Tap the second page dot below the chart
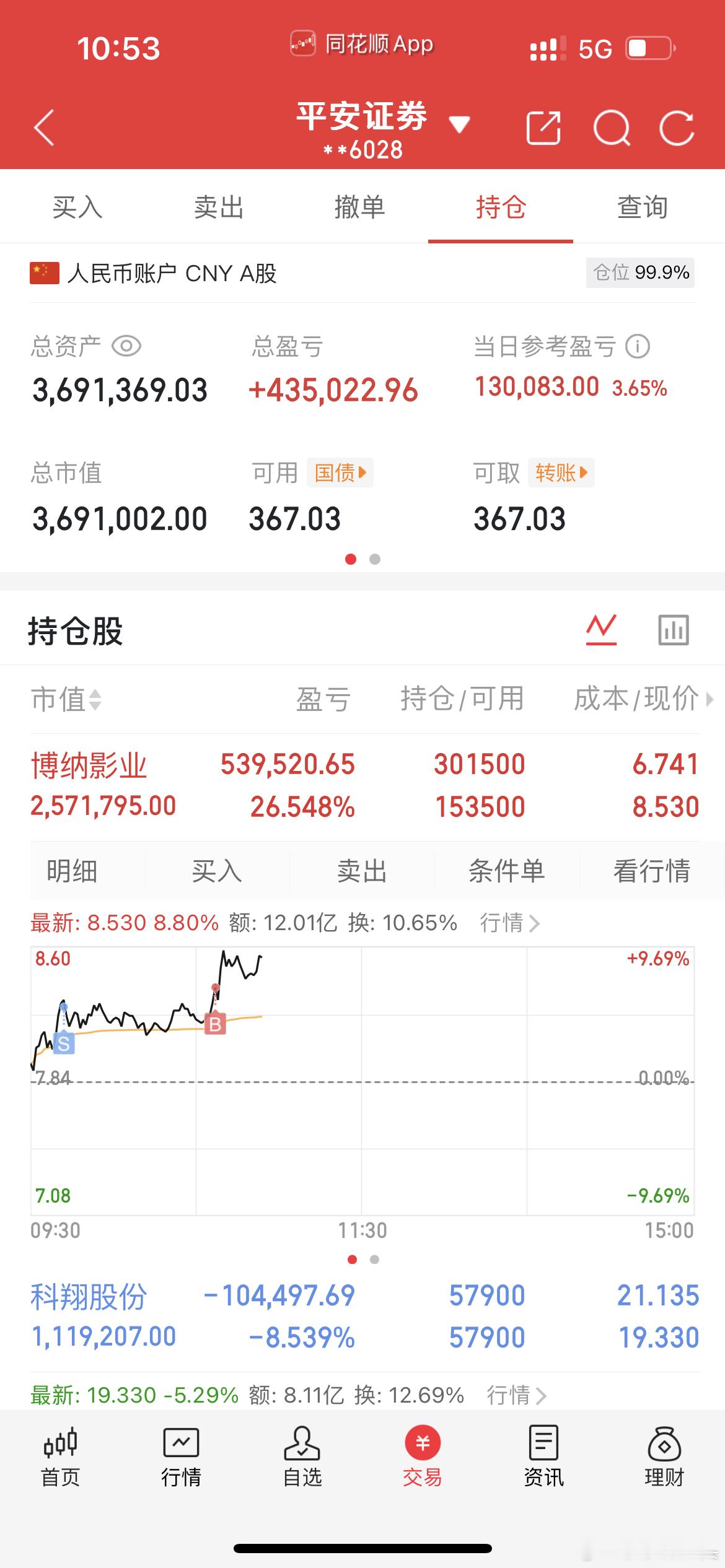The width and height of the screenshot is (725, 1568). point(374,1260)
